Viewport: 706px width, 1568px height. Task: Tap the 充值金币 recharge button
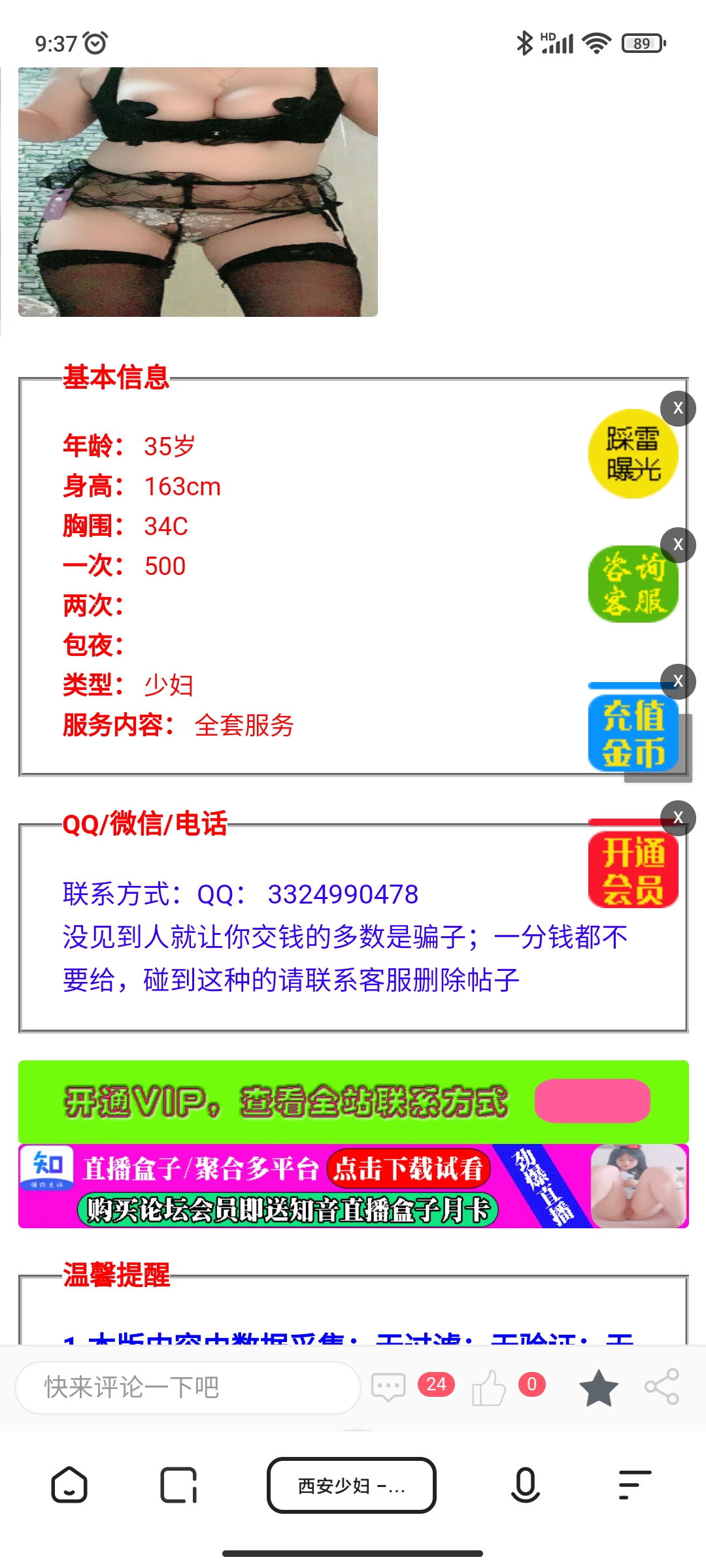pyautogui.click(x=632, y=733)
